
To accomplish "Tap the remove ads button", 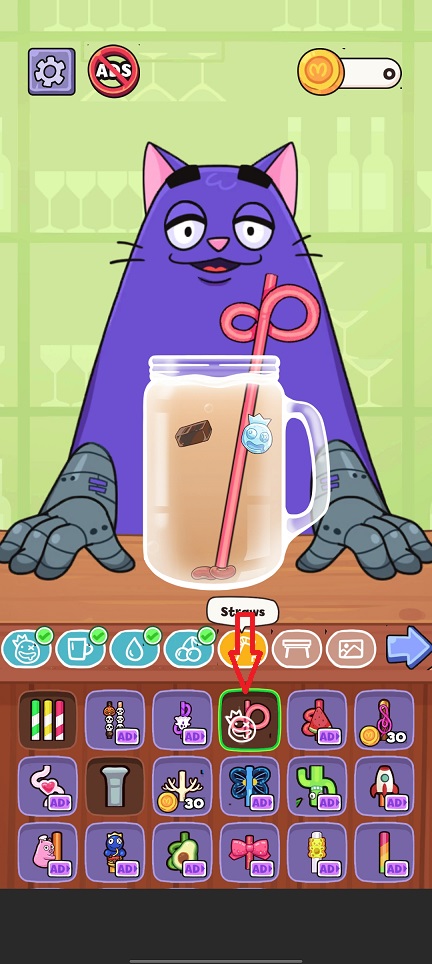I will click(114, 72).
